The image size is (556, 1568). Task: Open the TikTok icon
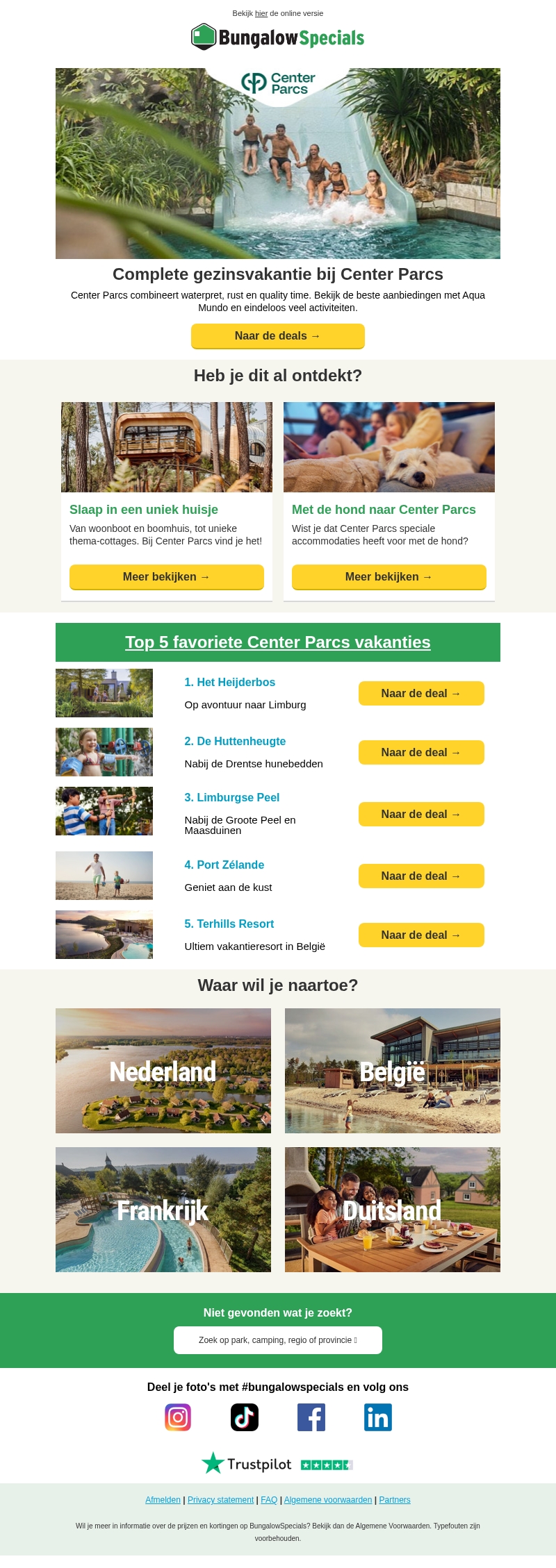click(x=245, y=1417)
